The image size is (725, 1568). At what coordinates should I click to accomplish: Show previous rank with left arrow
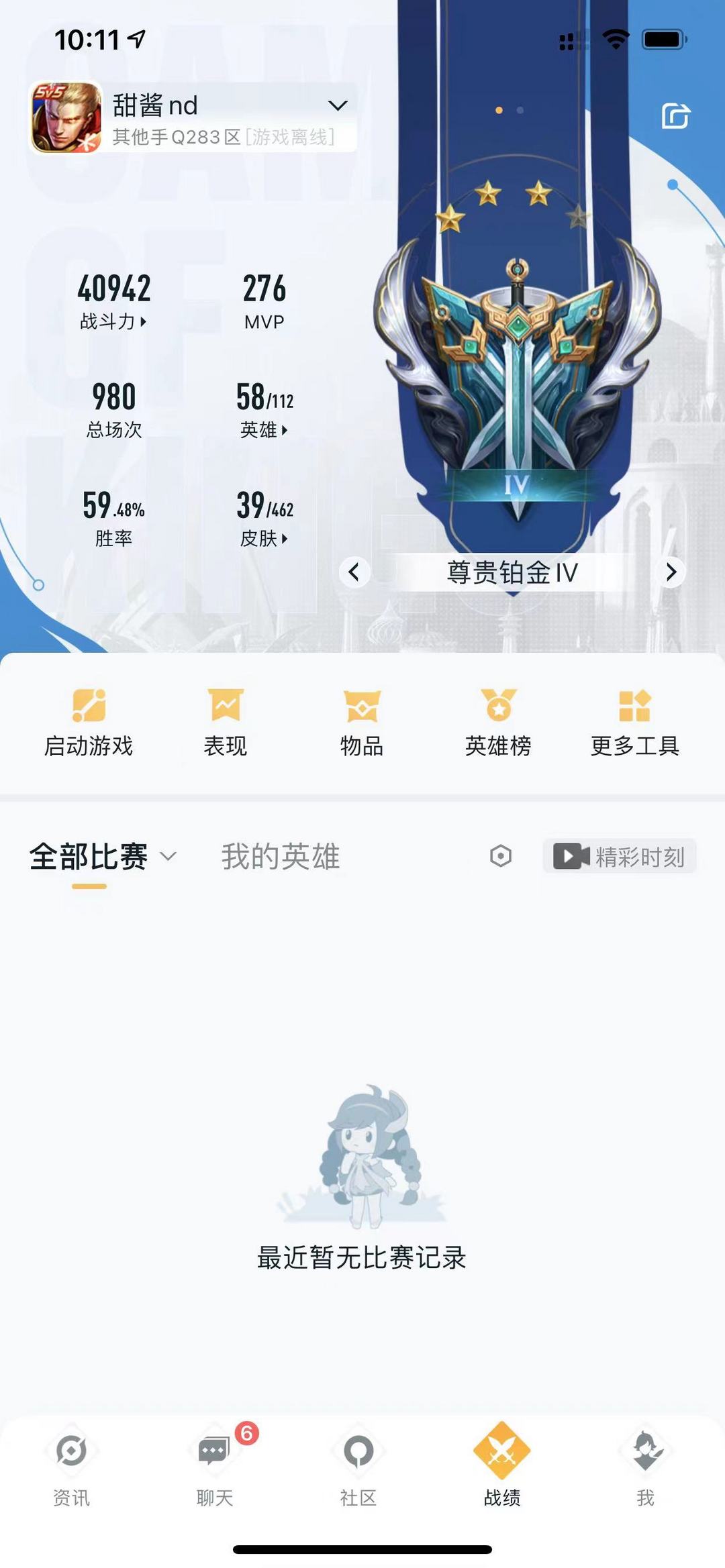(x=354, y=572)
